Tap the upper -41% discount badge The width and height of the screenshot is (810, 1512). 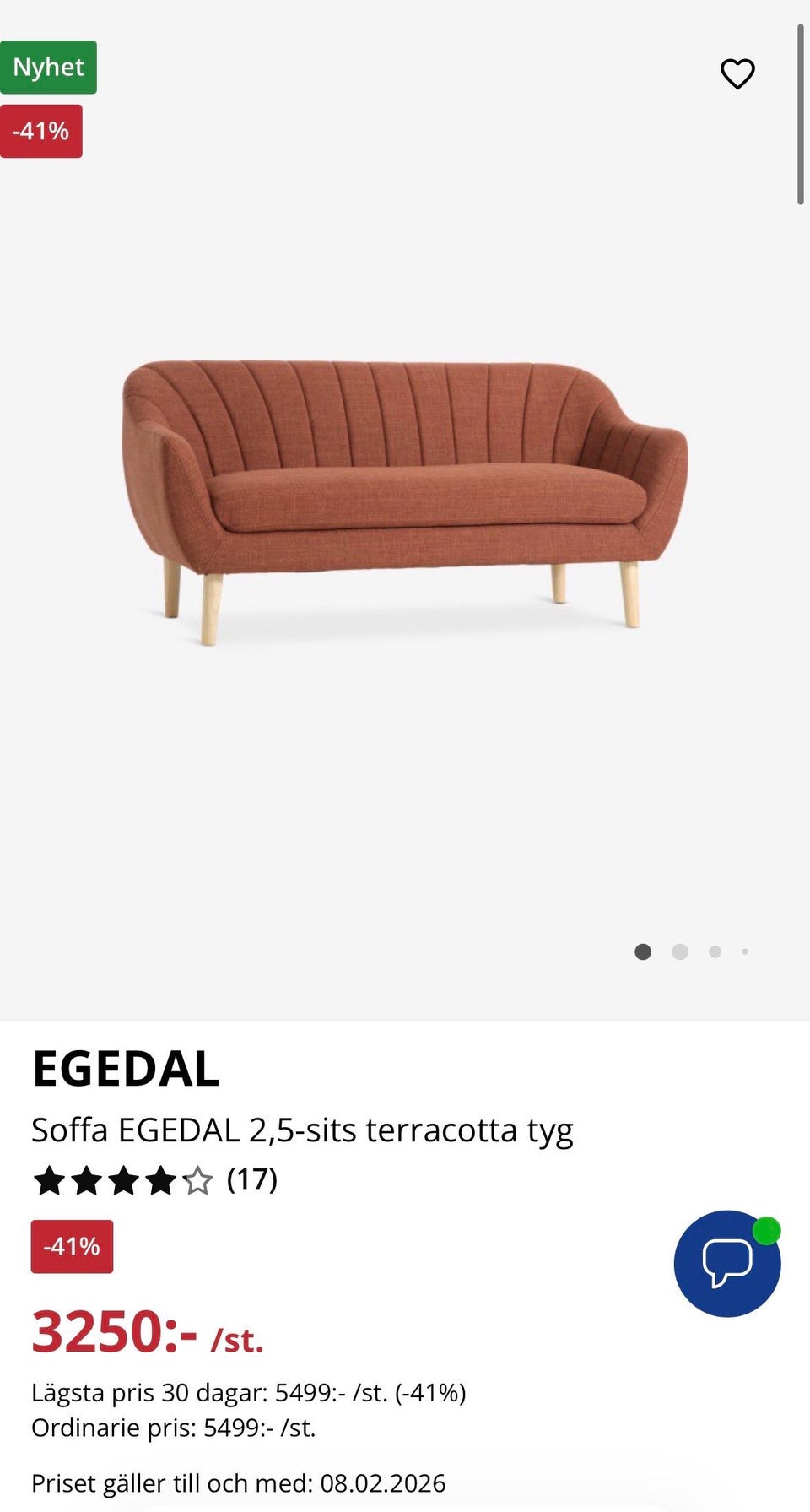40,131
